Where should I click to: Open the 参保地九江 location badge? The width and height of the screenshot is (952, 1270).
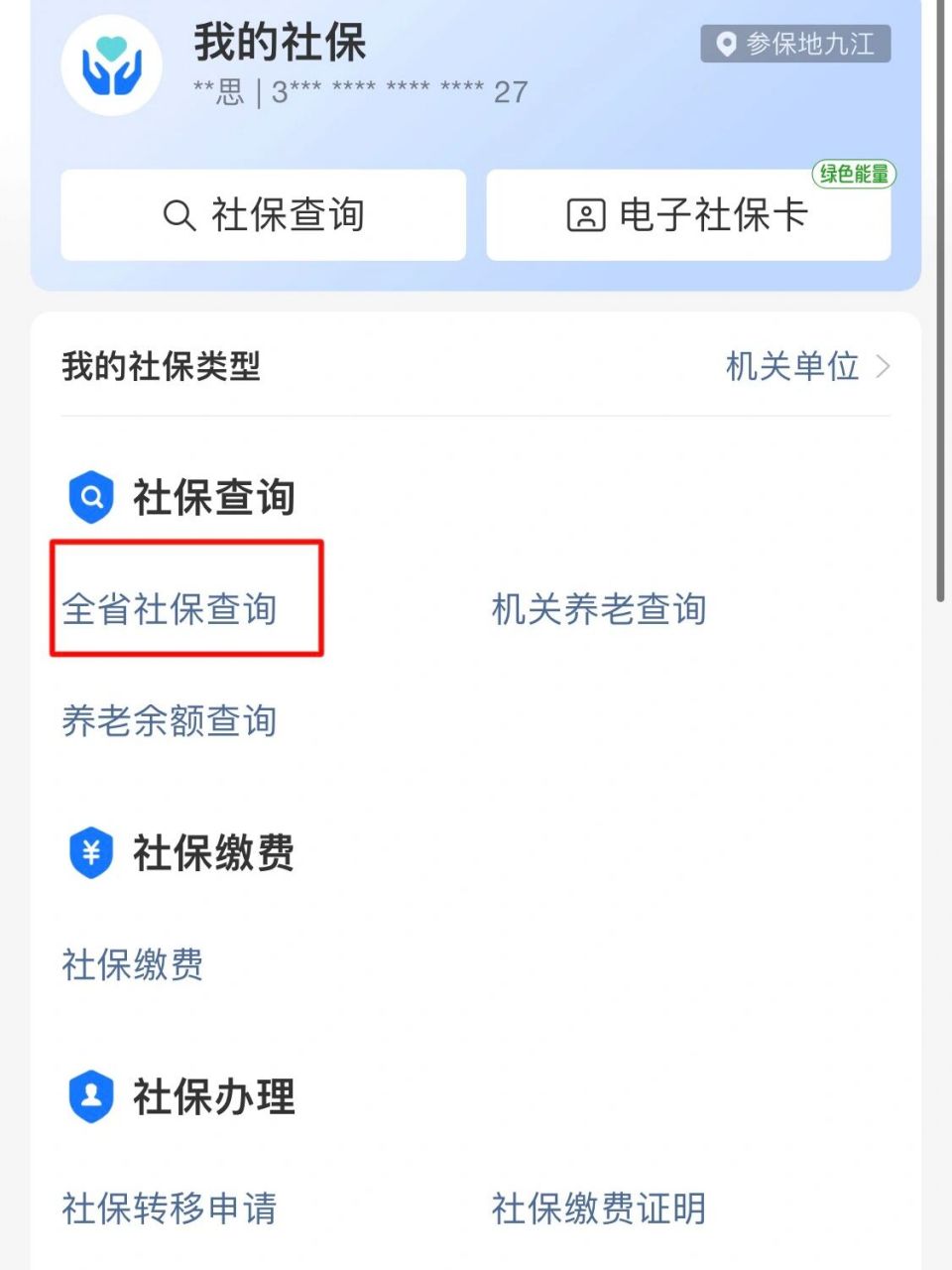(x=796, y=44)
